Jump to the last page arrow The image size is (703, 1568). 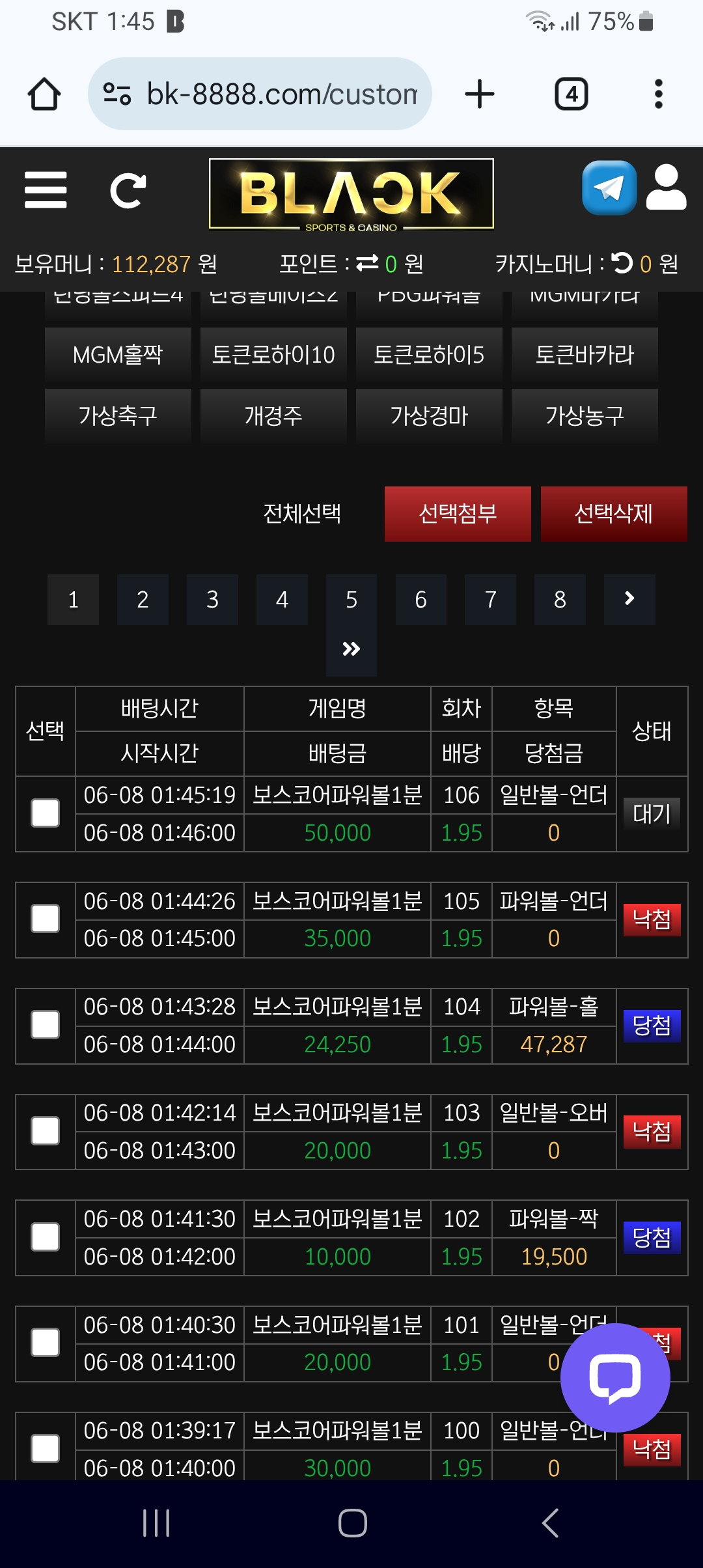351,649
